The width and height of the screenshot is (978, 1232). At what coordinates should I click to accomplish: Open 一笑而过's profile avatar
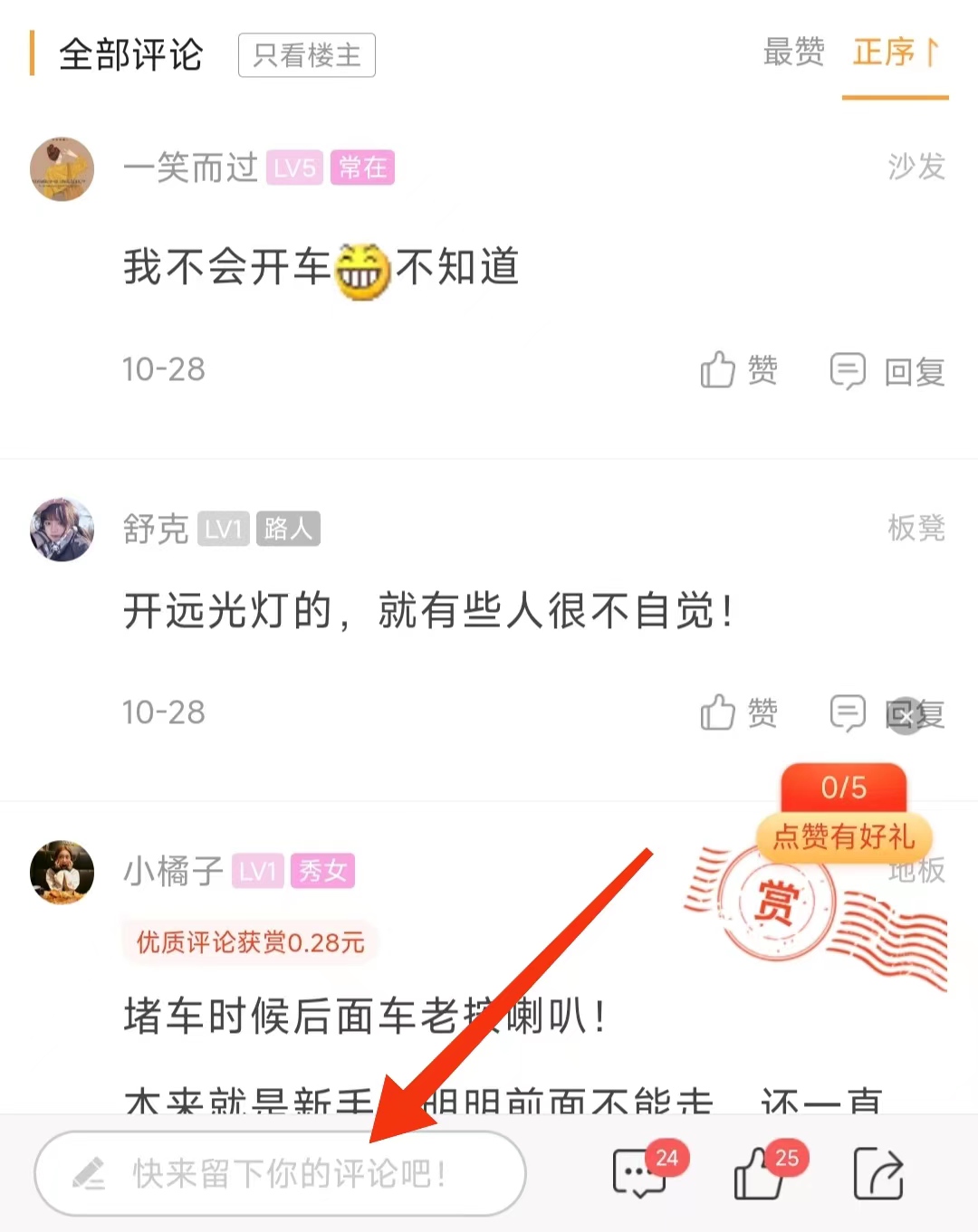click(62, 169)
